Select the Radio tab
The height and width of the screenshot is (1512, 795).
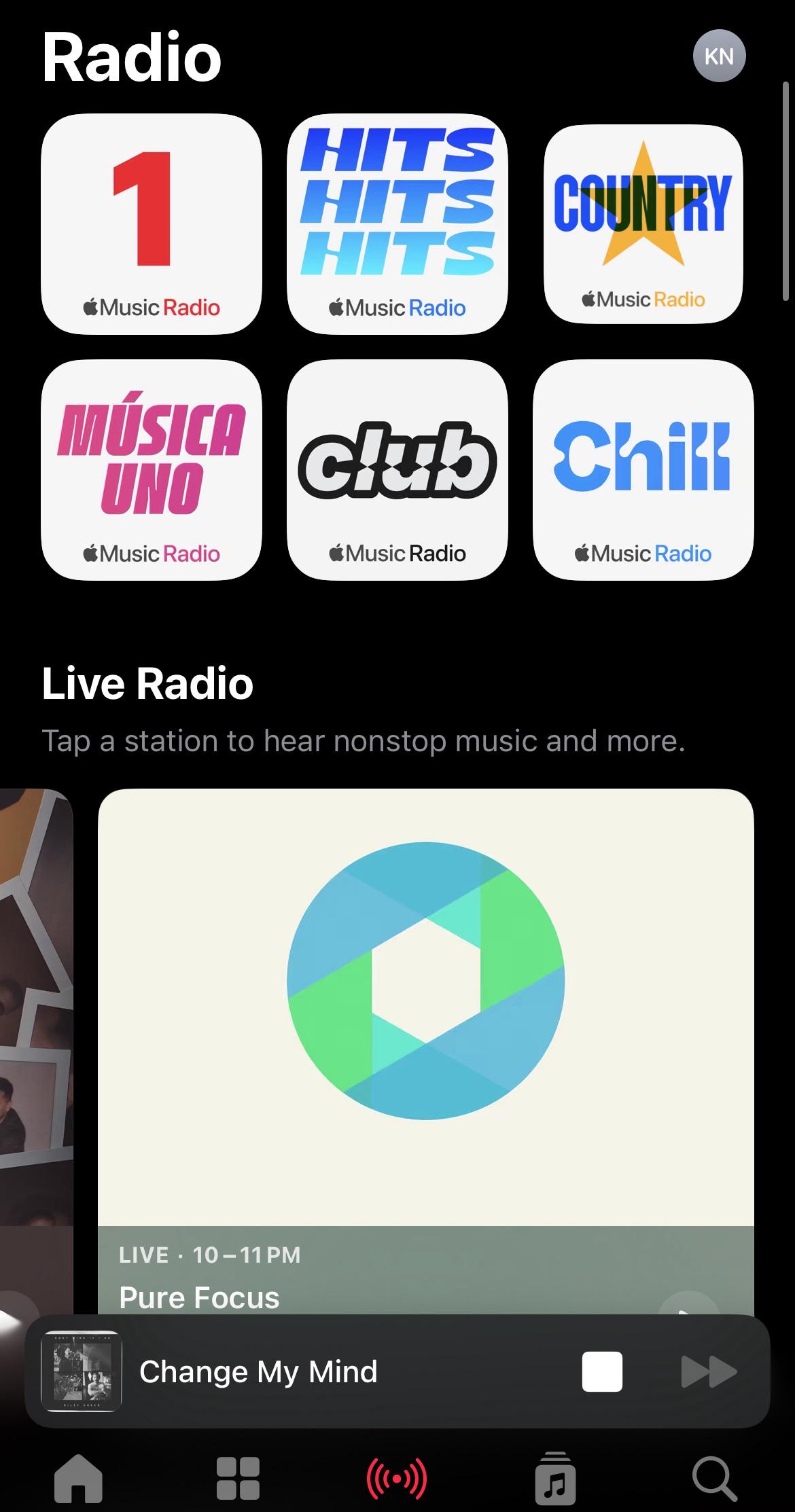397,1478
